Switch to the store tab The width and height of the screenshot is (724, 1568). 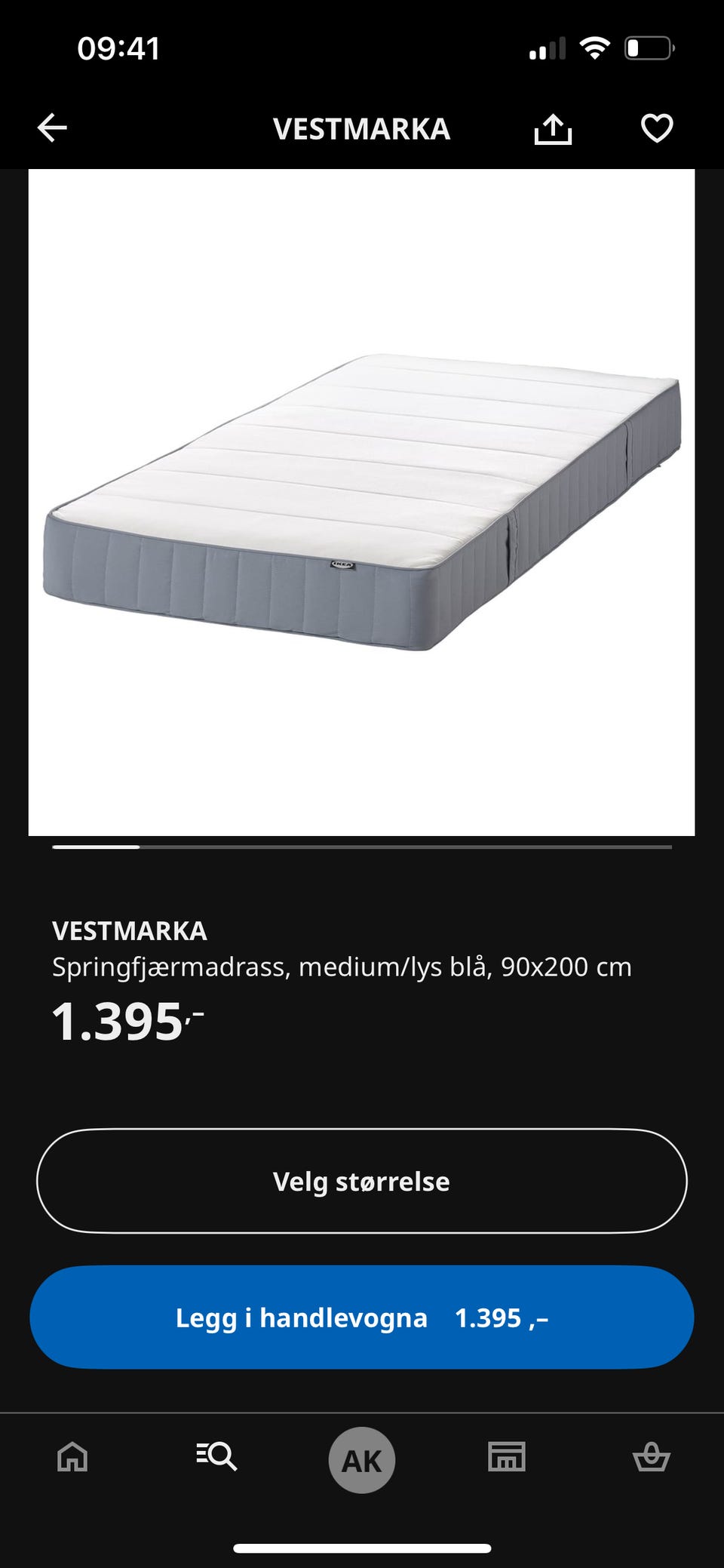point(507,1456)
